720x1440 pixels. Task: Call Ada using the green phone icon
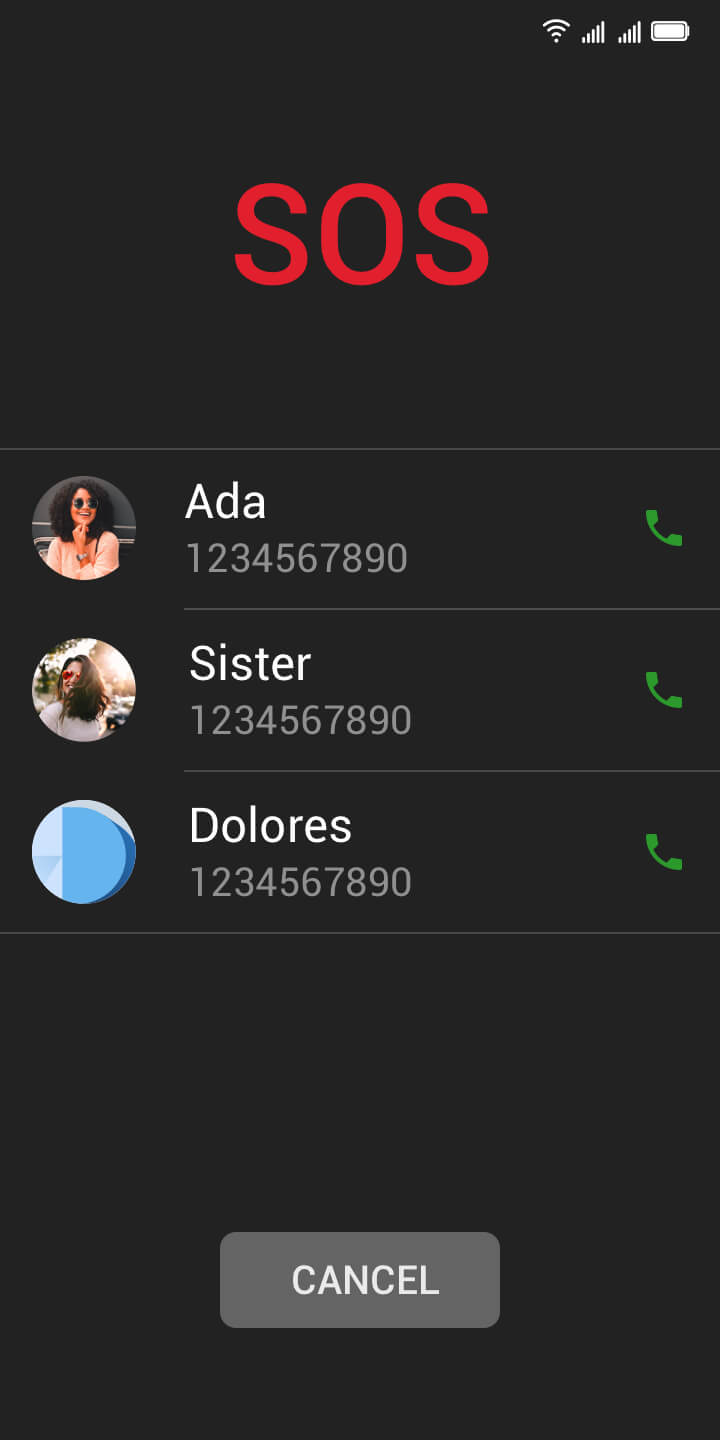663,528
